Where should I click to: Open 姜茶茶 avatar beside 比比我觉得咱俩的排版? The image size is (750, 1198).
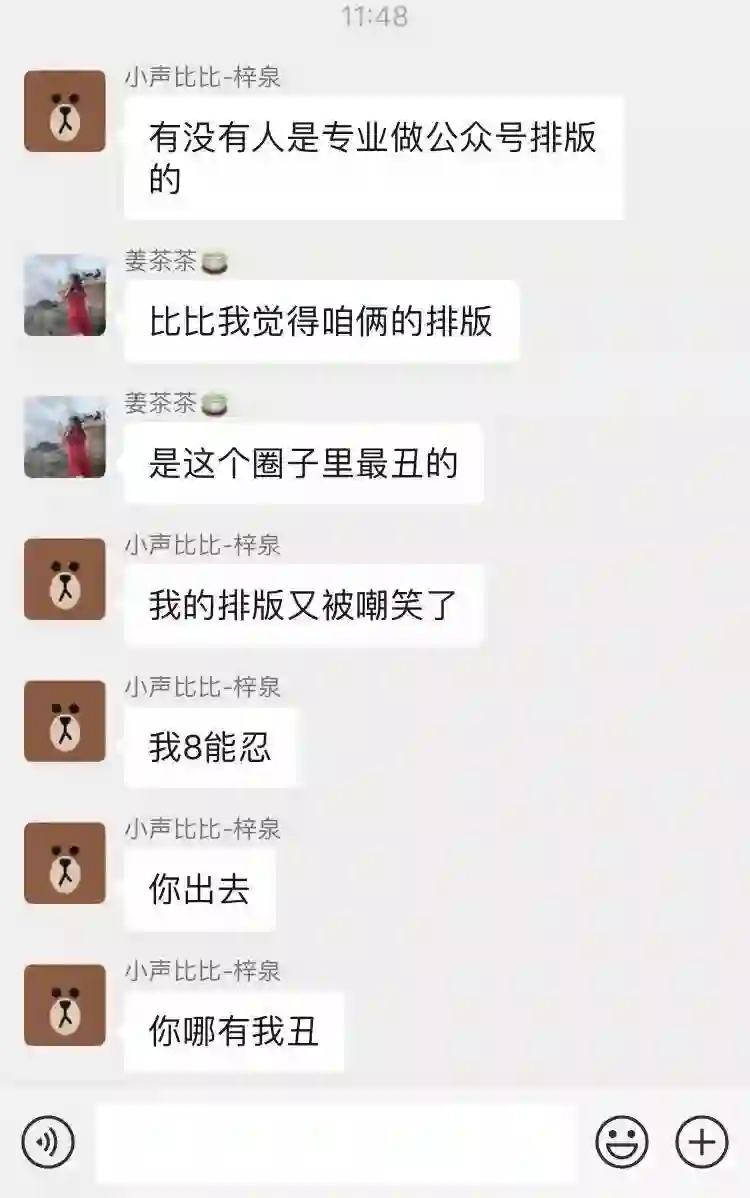(x=65, y=295)
